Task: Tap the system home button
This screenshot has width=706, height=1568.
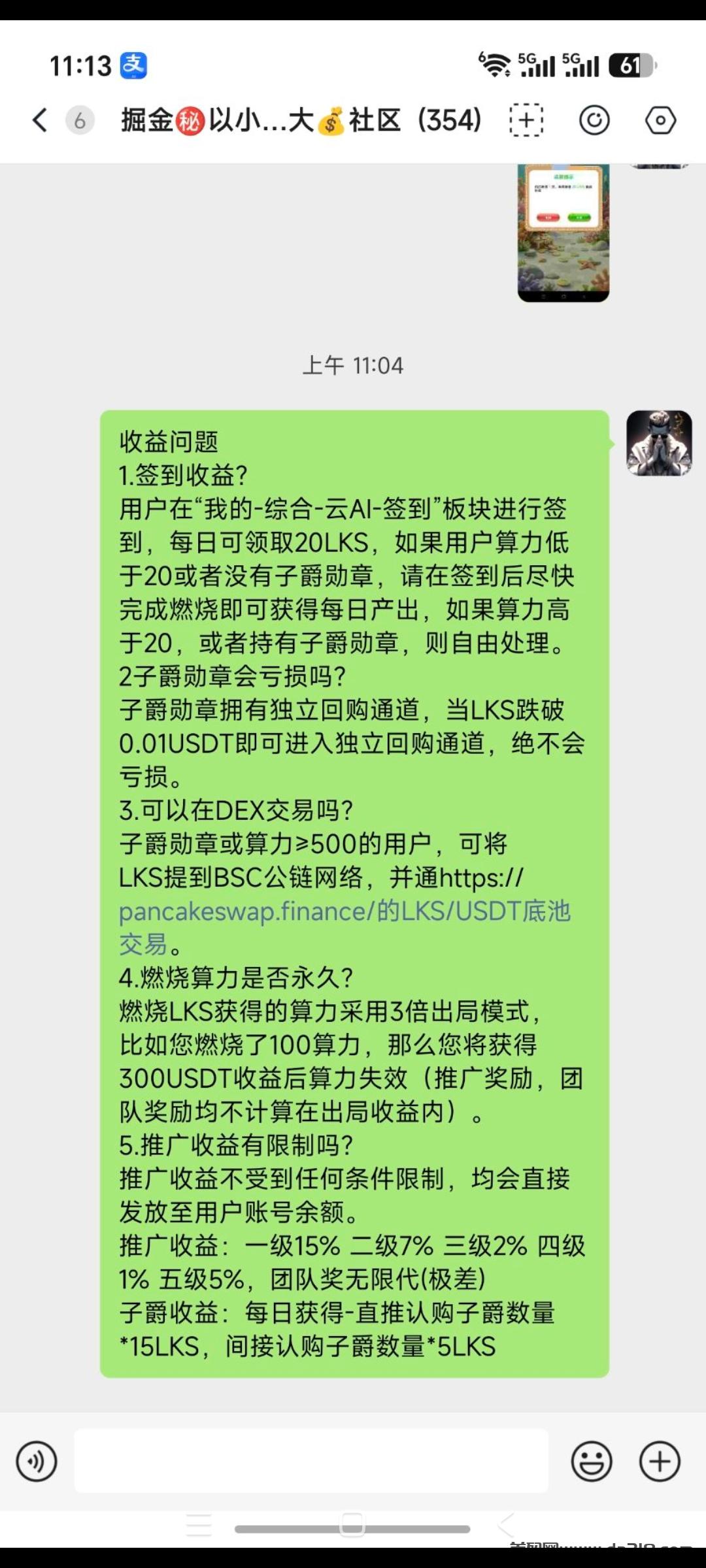Action: pos(352,1525)
